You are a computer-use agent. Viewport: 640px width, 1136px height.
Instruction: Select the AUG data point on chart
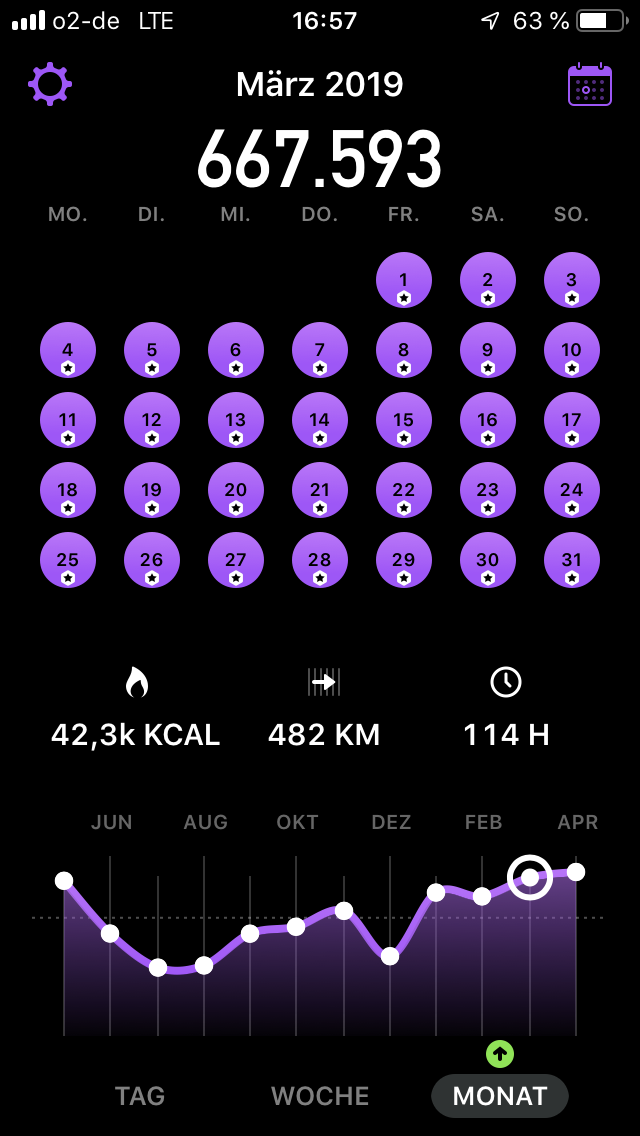coord(204,965)
